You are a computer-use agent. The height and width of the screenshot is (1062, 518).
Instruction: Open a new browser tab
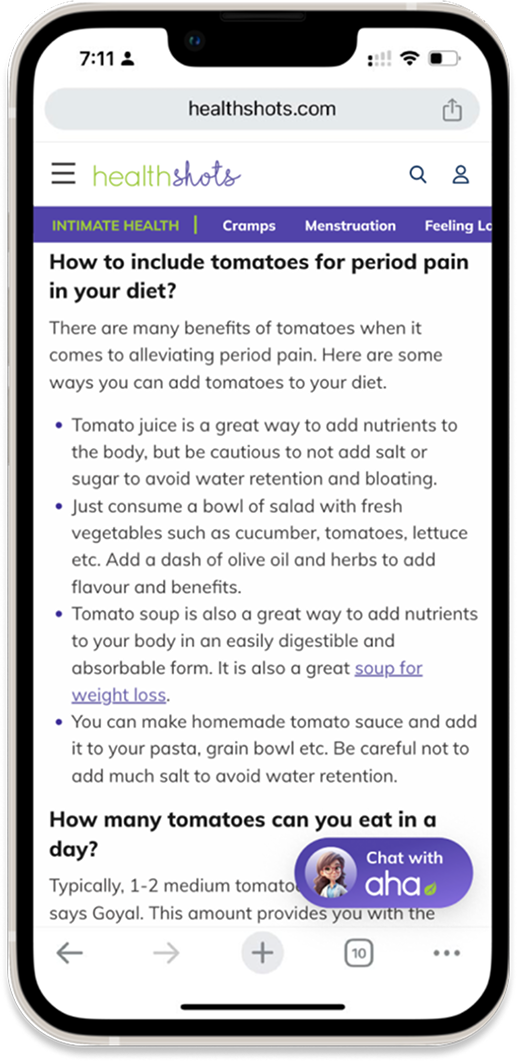coord(262,954)
